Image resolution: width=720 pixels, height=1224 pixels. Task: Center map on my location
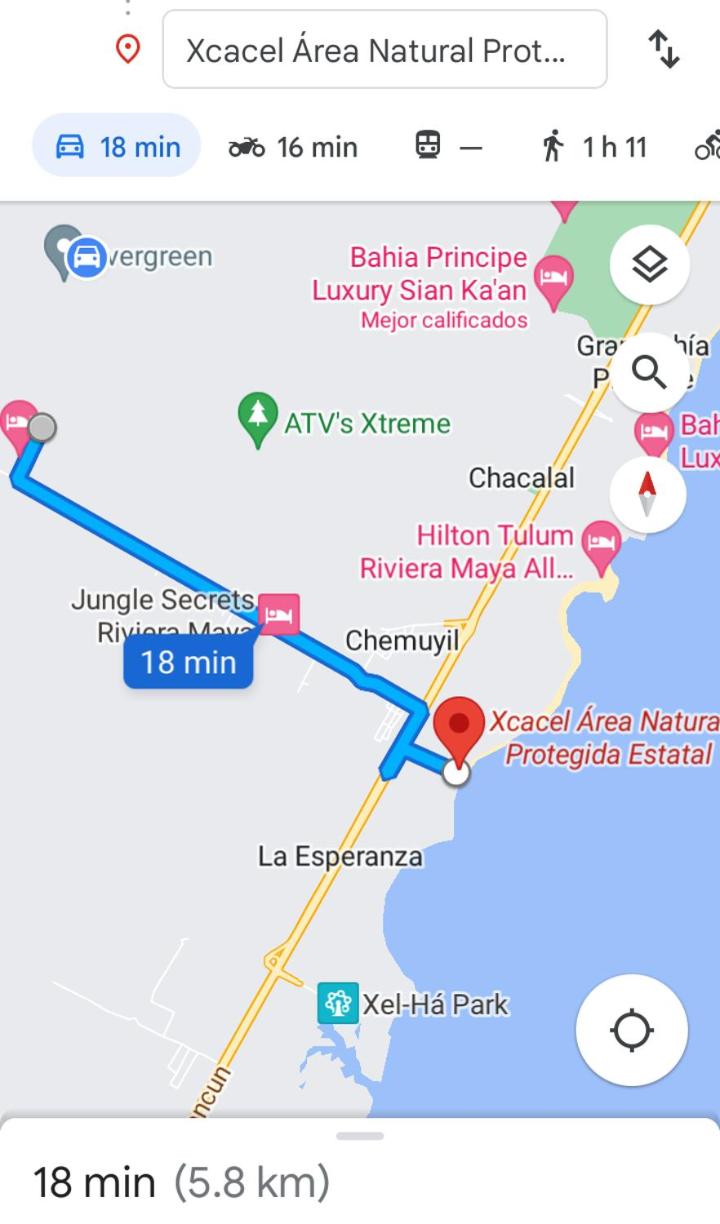pyautogui.click(x=632, y=1031)
